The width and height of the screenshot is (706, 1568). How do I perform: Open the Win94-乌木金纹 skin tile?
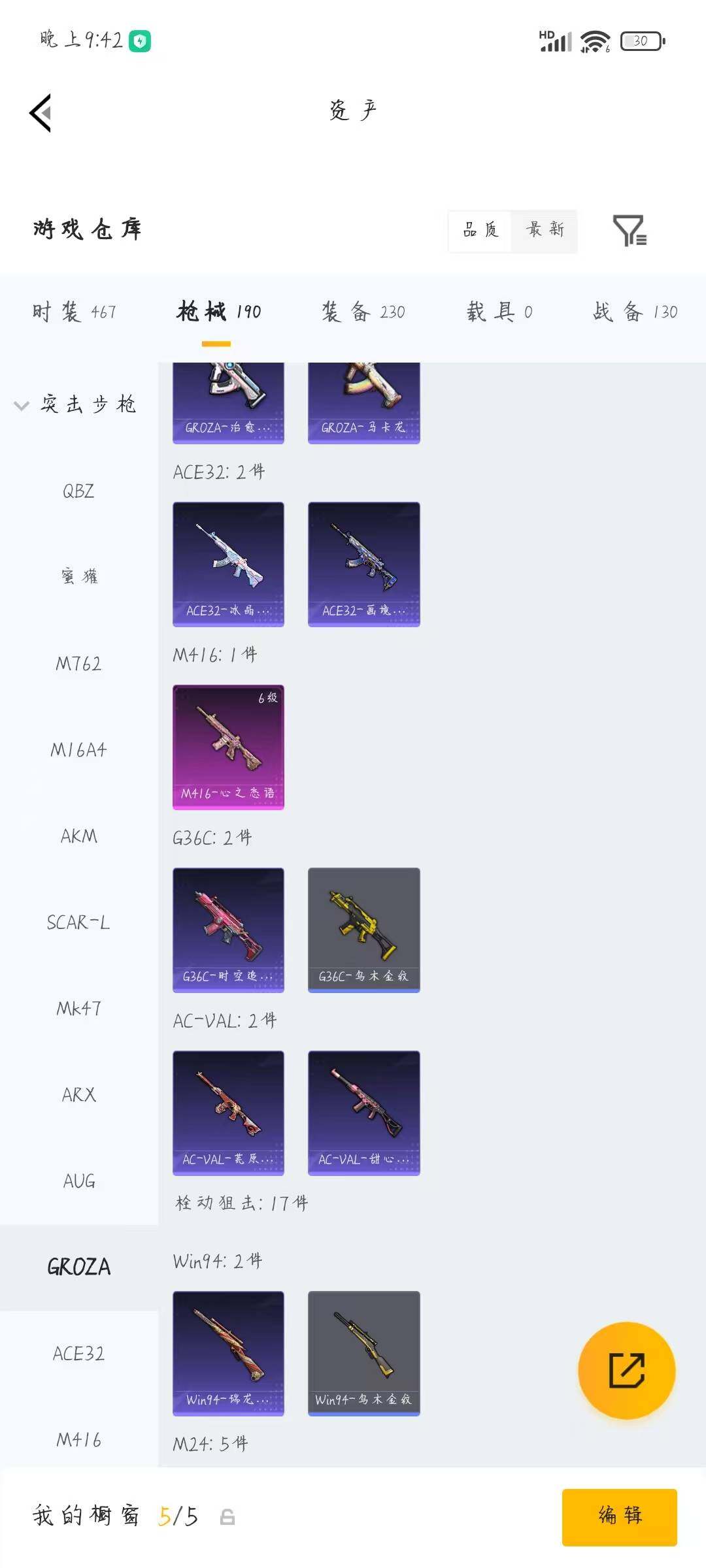point(364,1354)
